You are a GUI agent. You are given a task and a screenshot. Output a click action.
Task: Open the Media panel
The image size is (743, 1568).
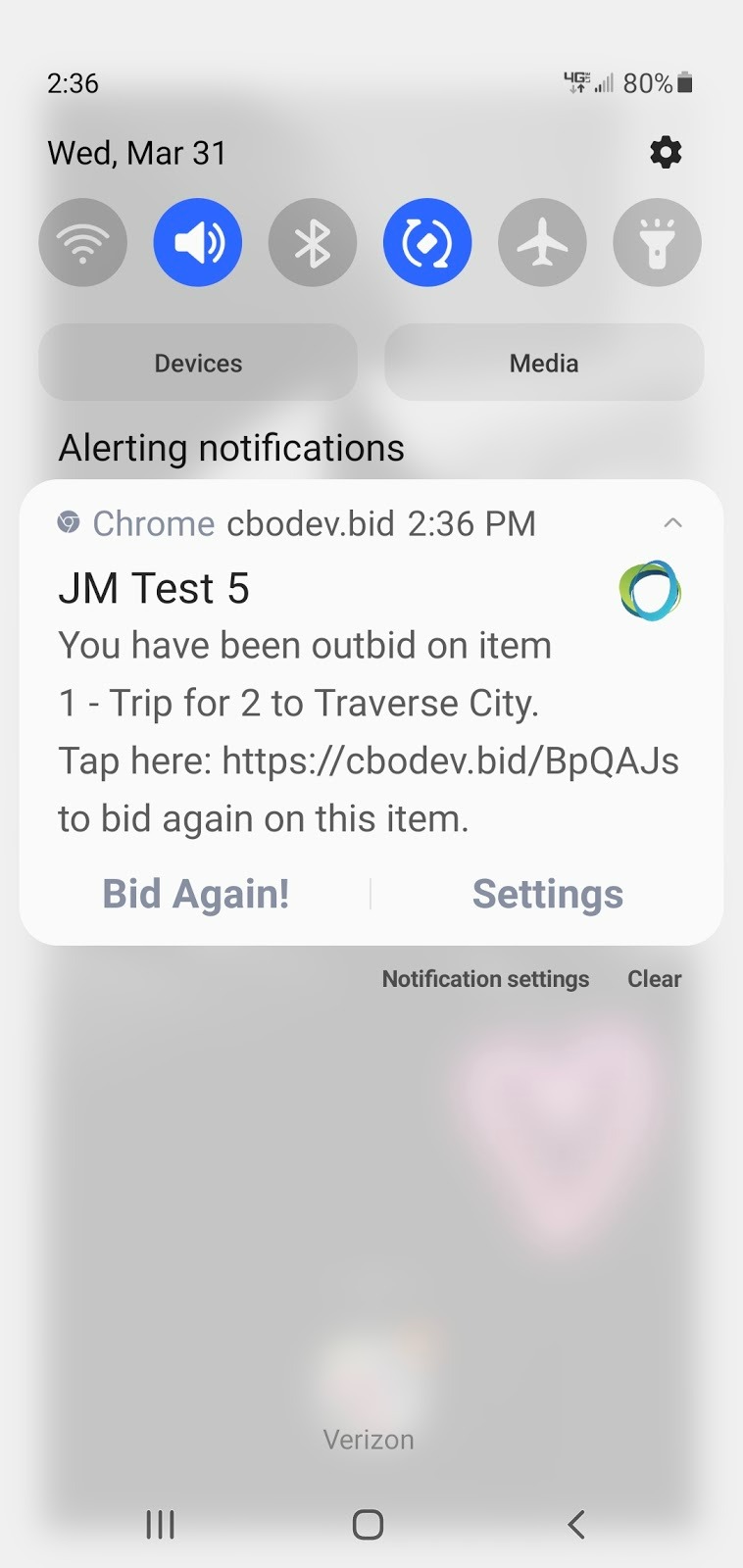coord(544,363)
